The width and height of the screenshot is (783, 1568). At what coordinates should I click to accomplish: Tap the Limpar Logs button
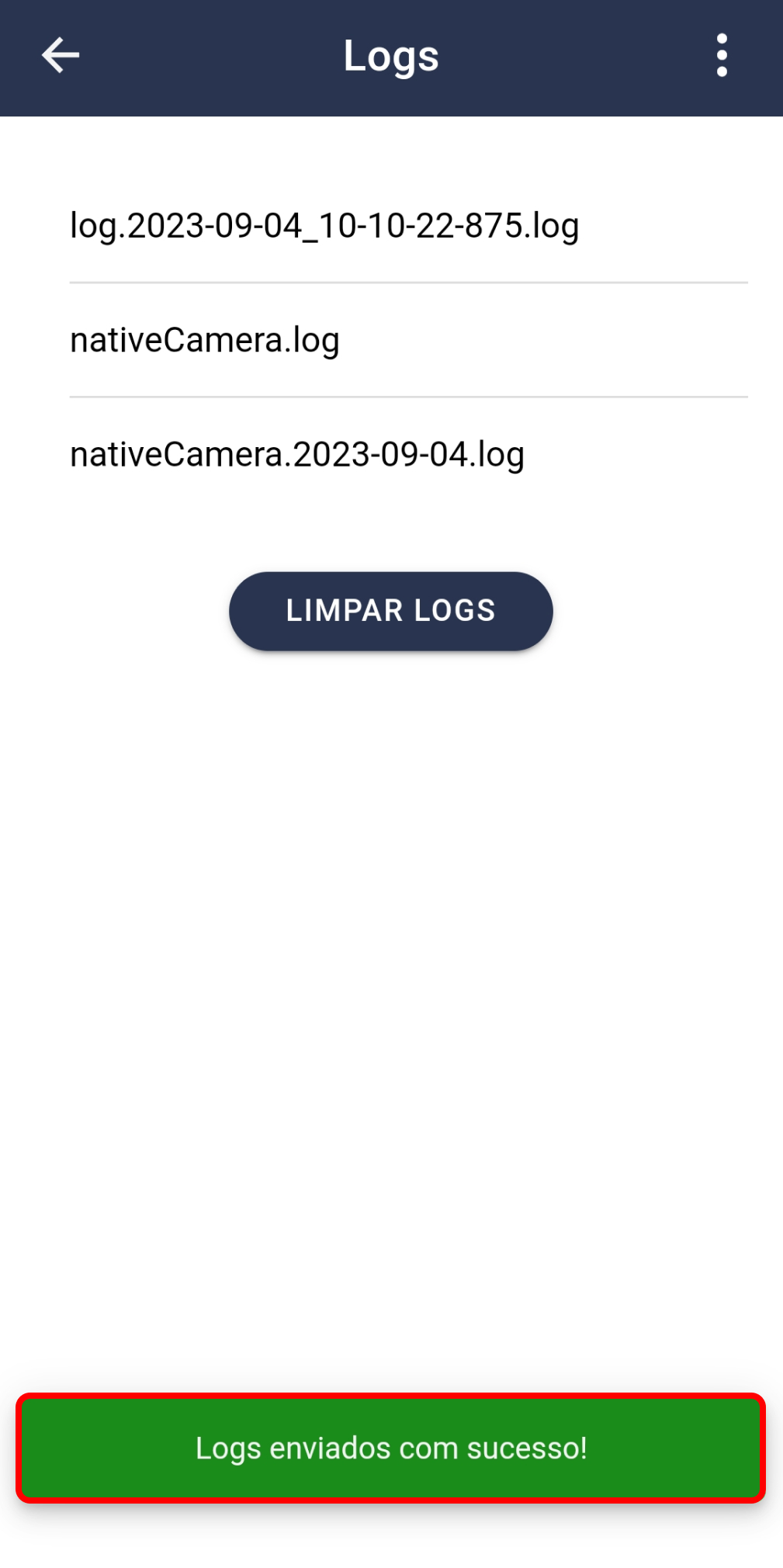point(390,611)
